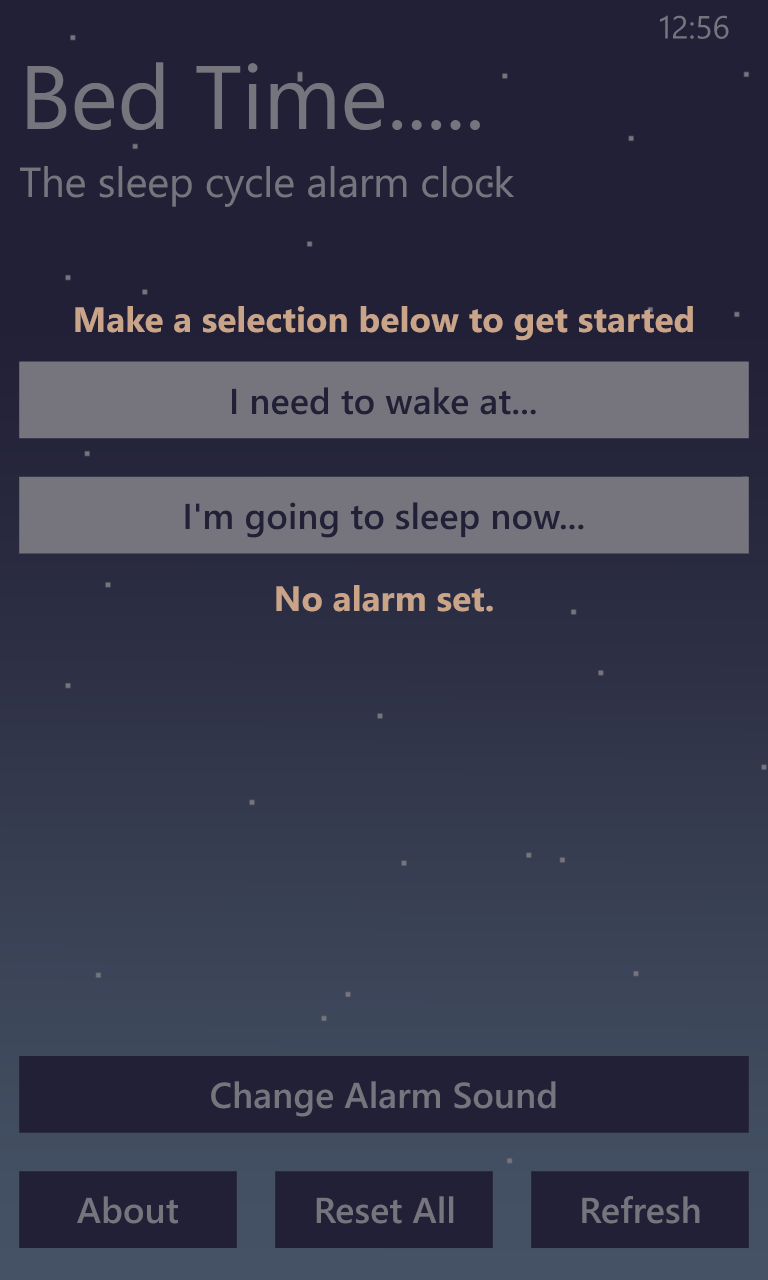Open Change Alarm Sound

coord(384,1095)
